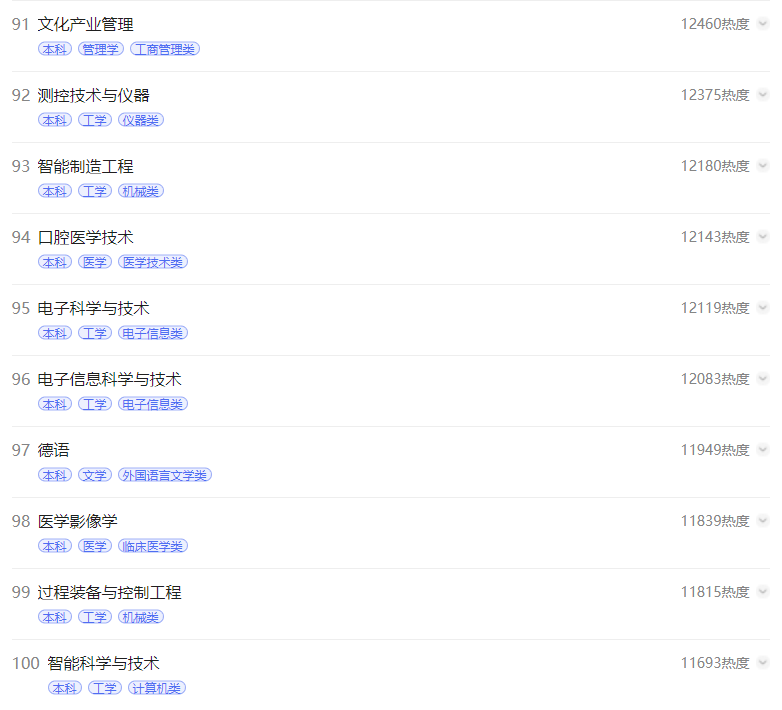Select the 外国语言文学类 tag under 德语
782x710 pixels.
click(164, 475)
